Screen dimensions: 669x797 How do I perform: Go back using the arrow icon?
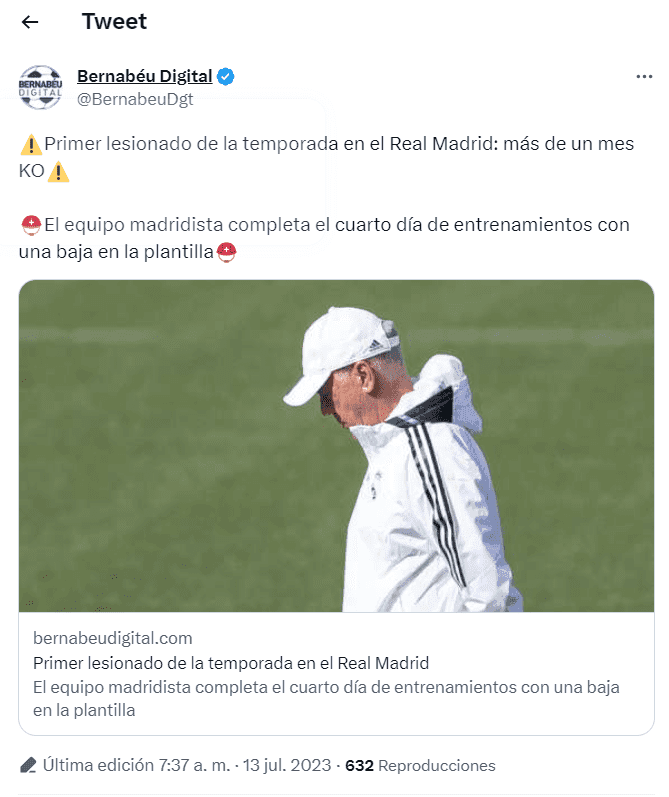click(x=30, y=22)
